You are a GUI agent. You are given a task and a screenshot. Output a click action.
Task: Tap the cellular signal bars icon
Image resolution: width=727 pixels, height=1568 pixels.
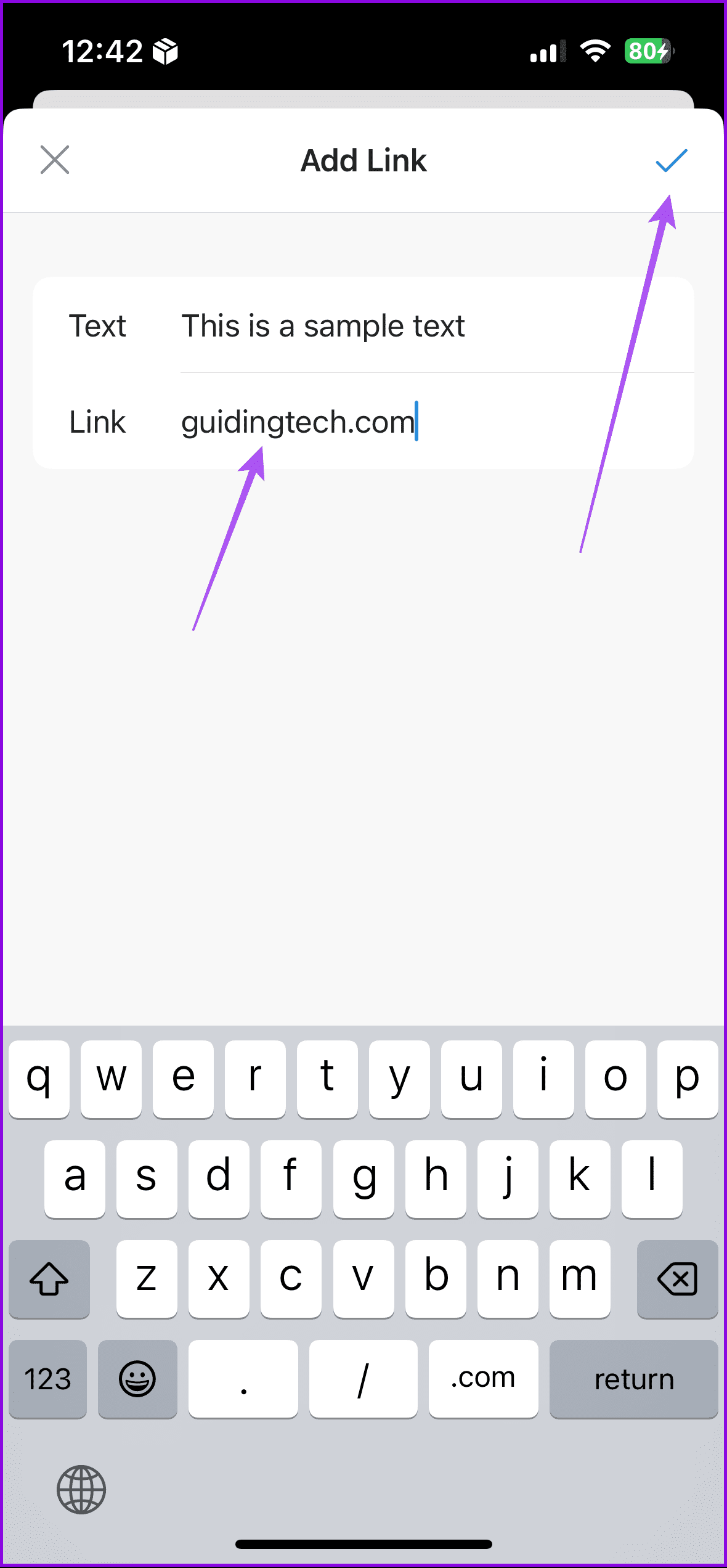pyautogui.click(x=545, y=52)
